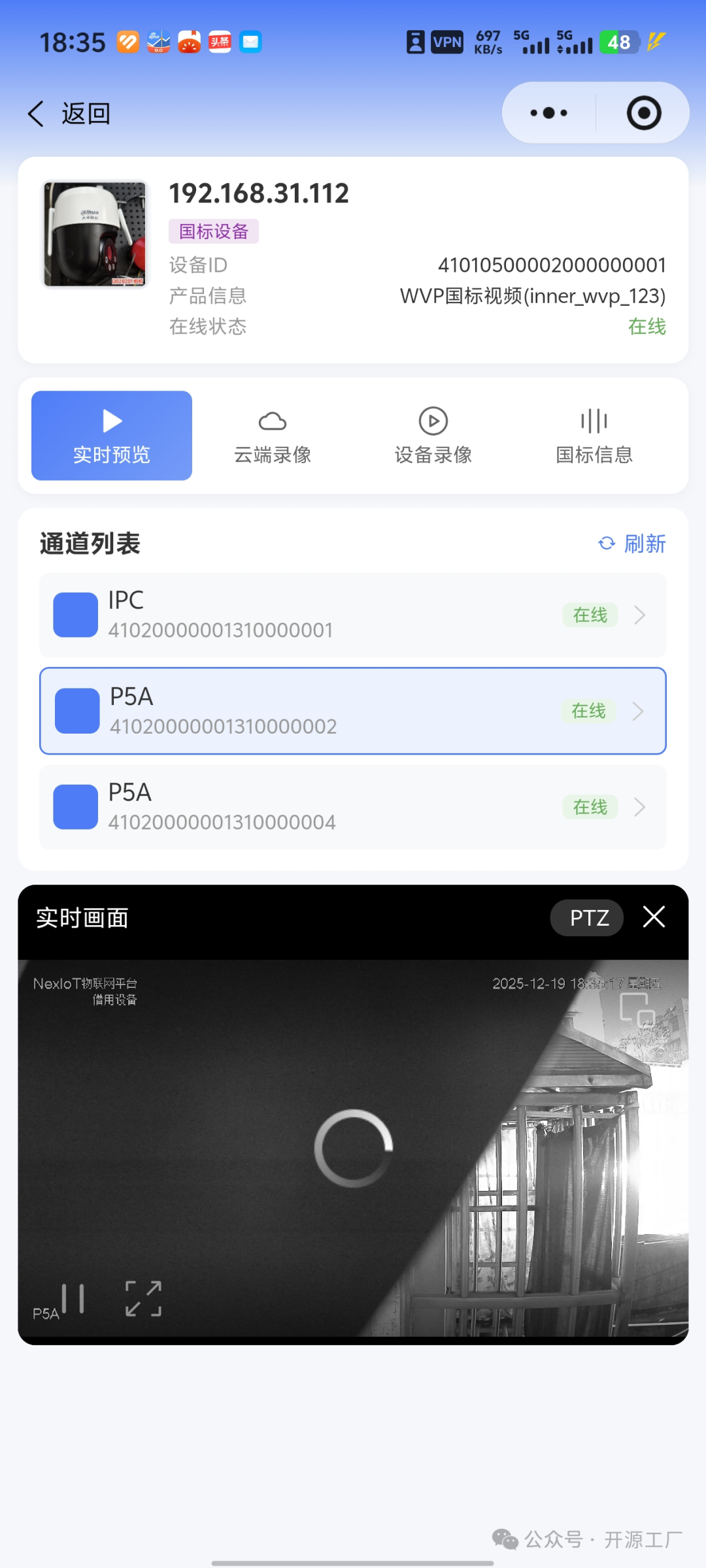This screenshot has width=706, height=1568.
Task: View the 国标信息 GB info panel
Action: click(x=594, y=434)
